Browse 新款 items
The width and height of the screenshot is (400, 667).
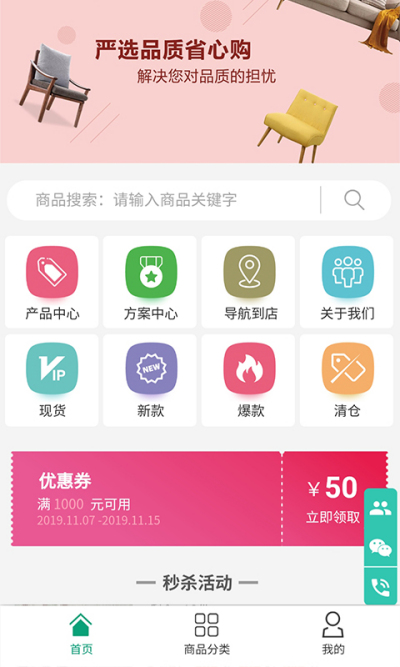(x=150, y=380)
